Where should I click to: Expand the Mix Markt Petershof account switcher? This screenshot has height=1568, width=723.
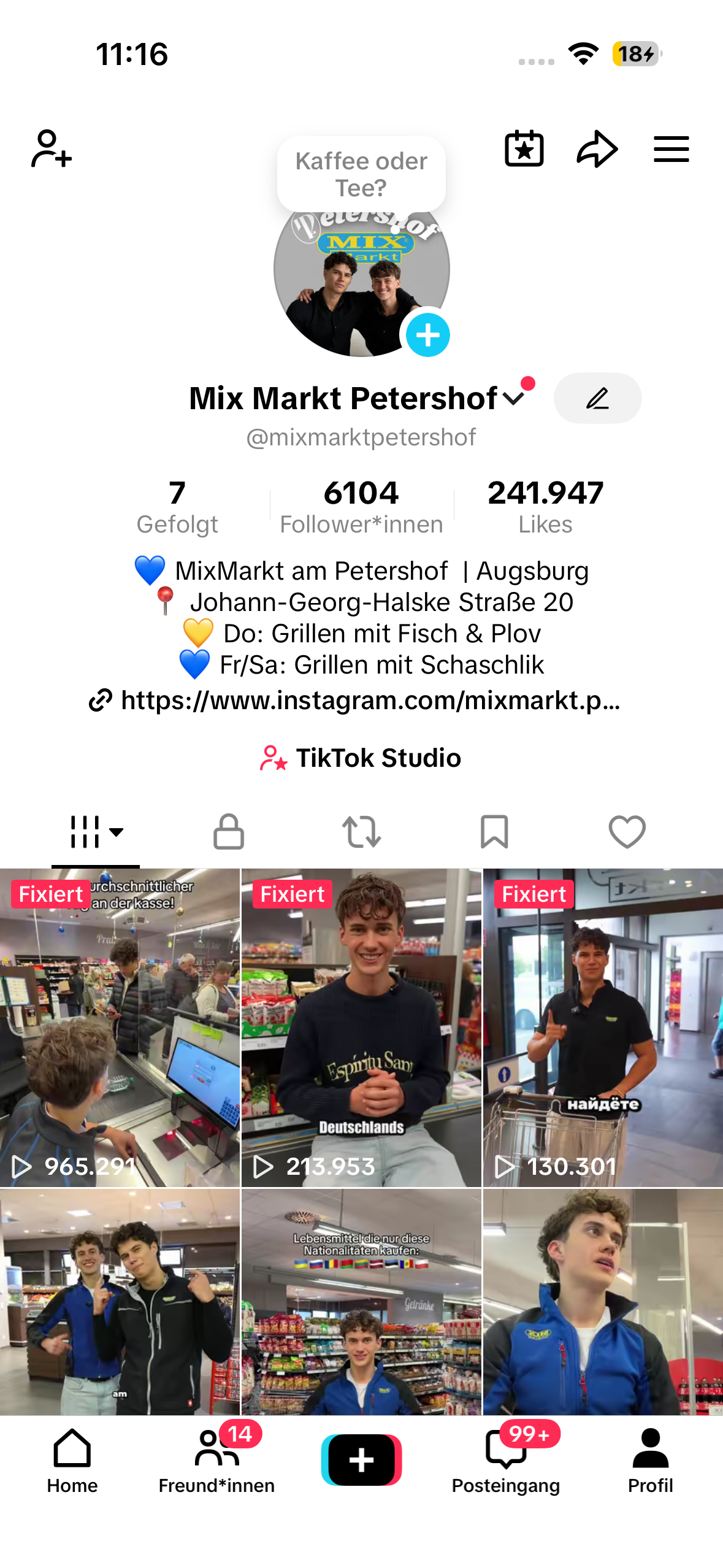[x=514, y=399]
